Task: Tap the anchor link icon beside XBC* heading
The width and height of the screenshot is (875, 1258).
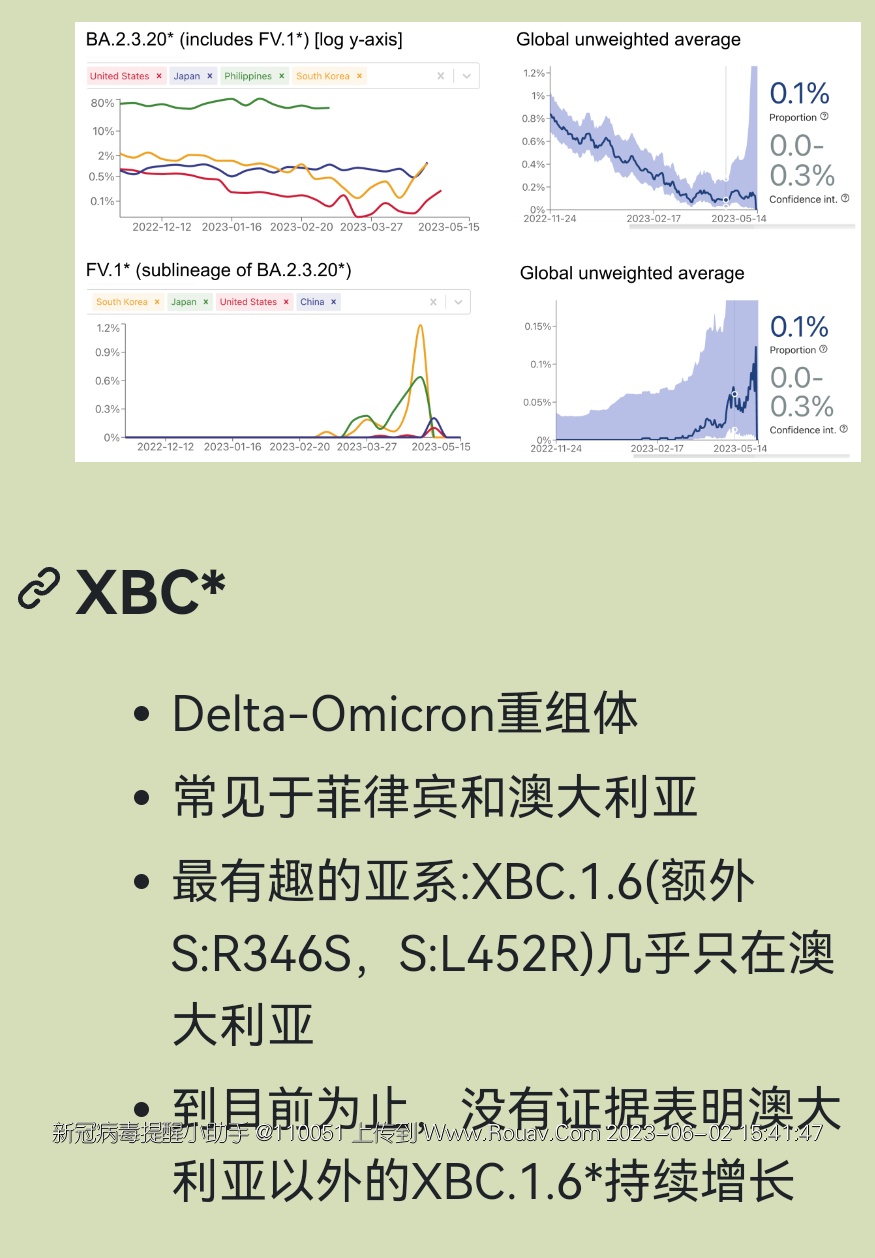Action: tap(40, 590)
